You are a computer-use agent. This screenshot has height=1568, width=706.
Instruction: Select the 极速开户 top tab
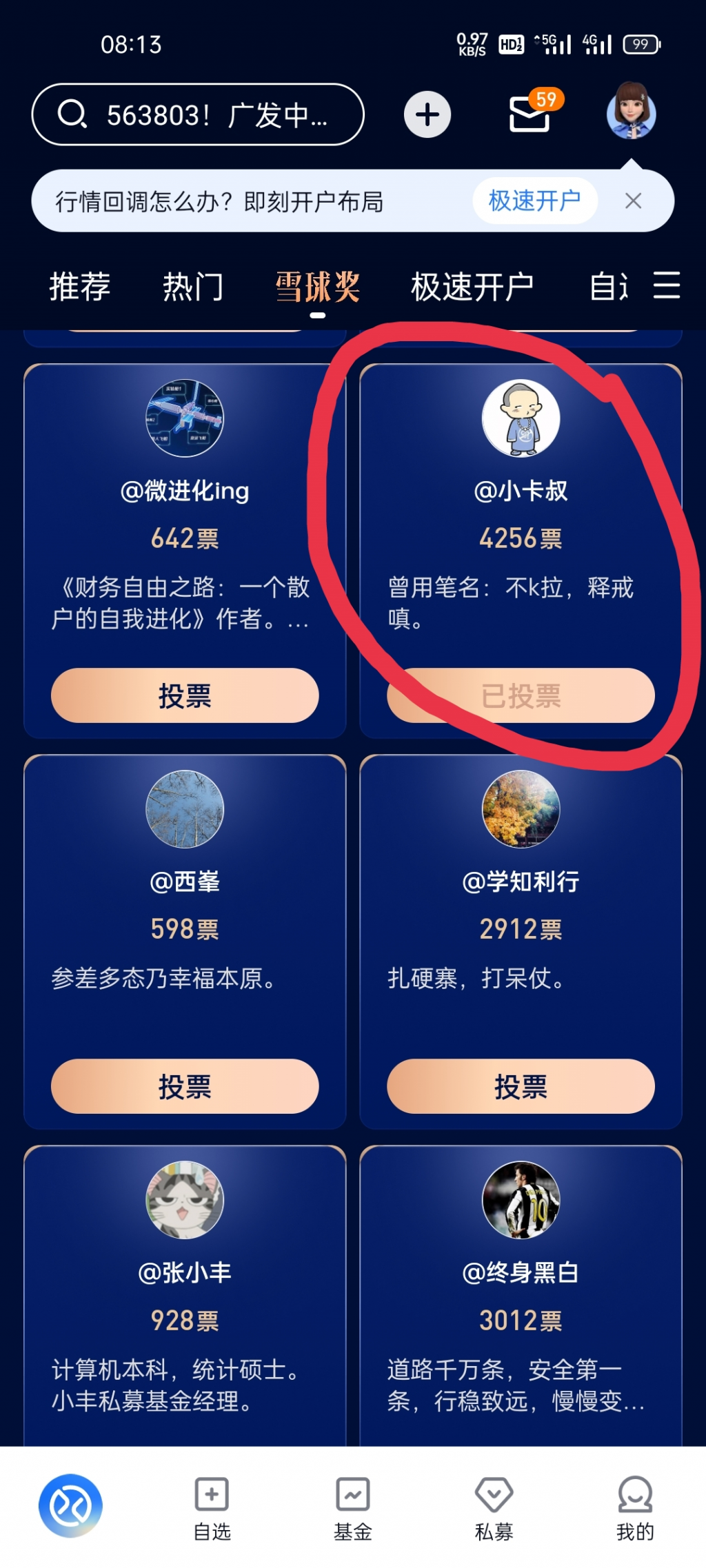(x=472, y=287)
